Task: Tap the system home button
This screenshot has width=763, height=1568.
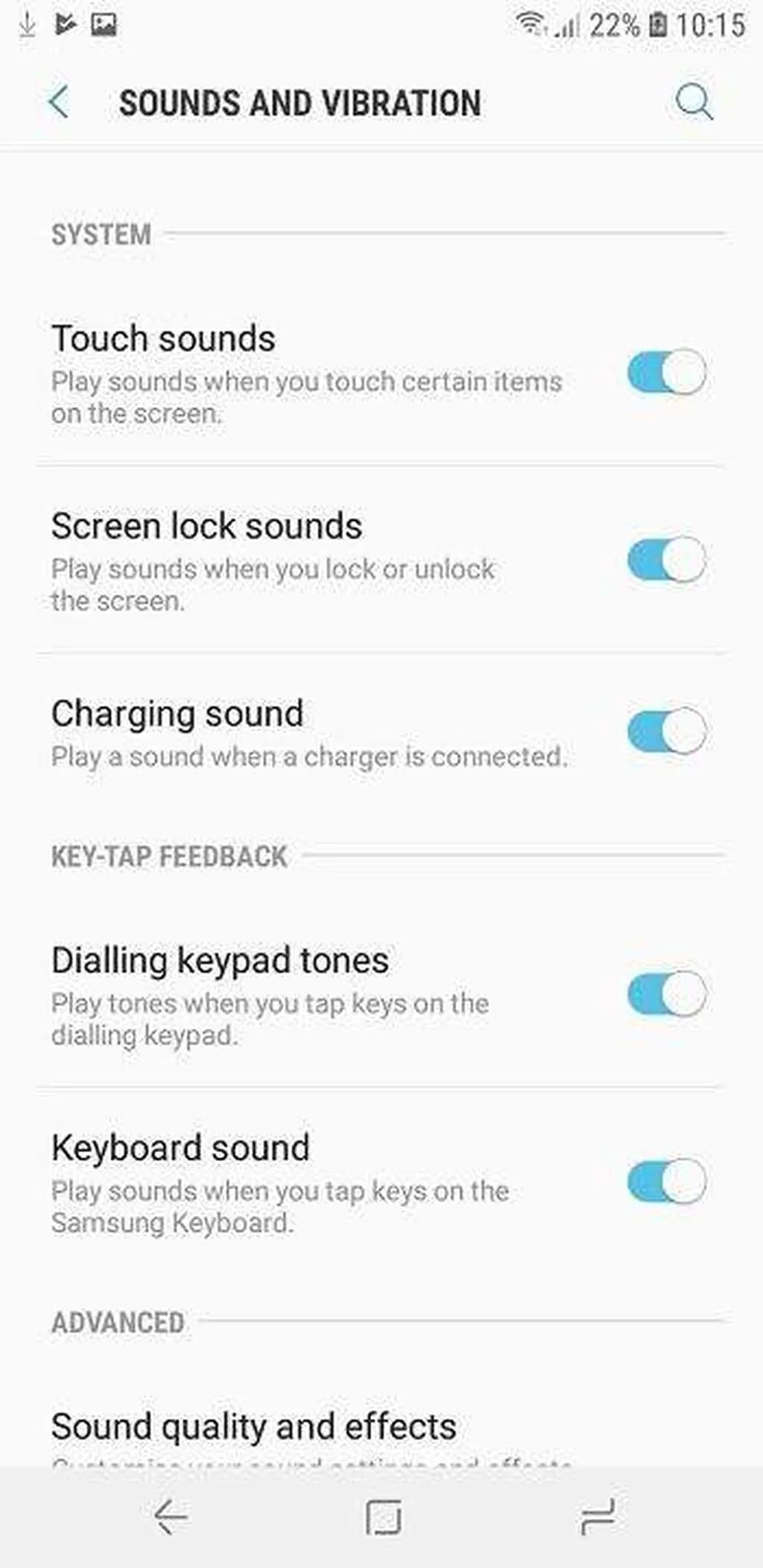Action: (383, 1517)
